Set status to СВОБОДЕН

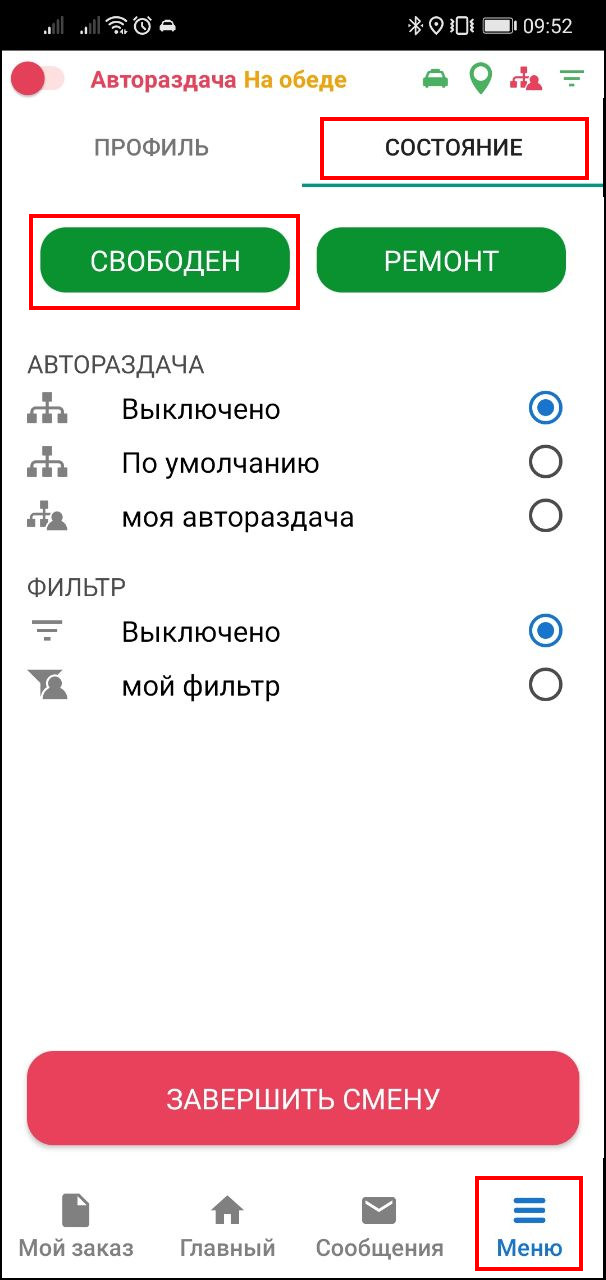165,261
